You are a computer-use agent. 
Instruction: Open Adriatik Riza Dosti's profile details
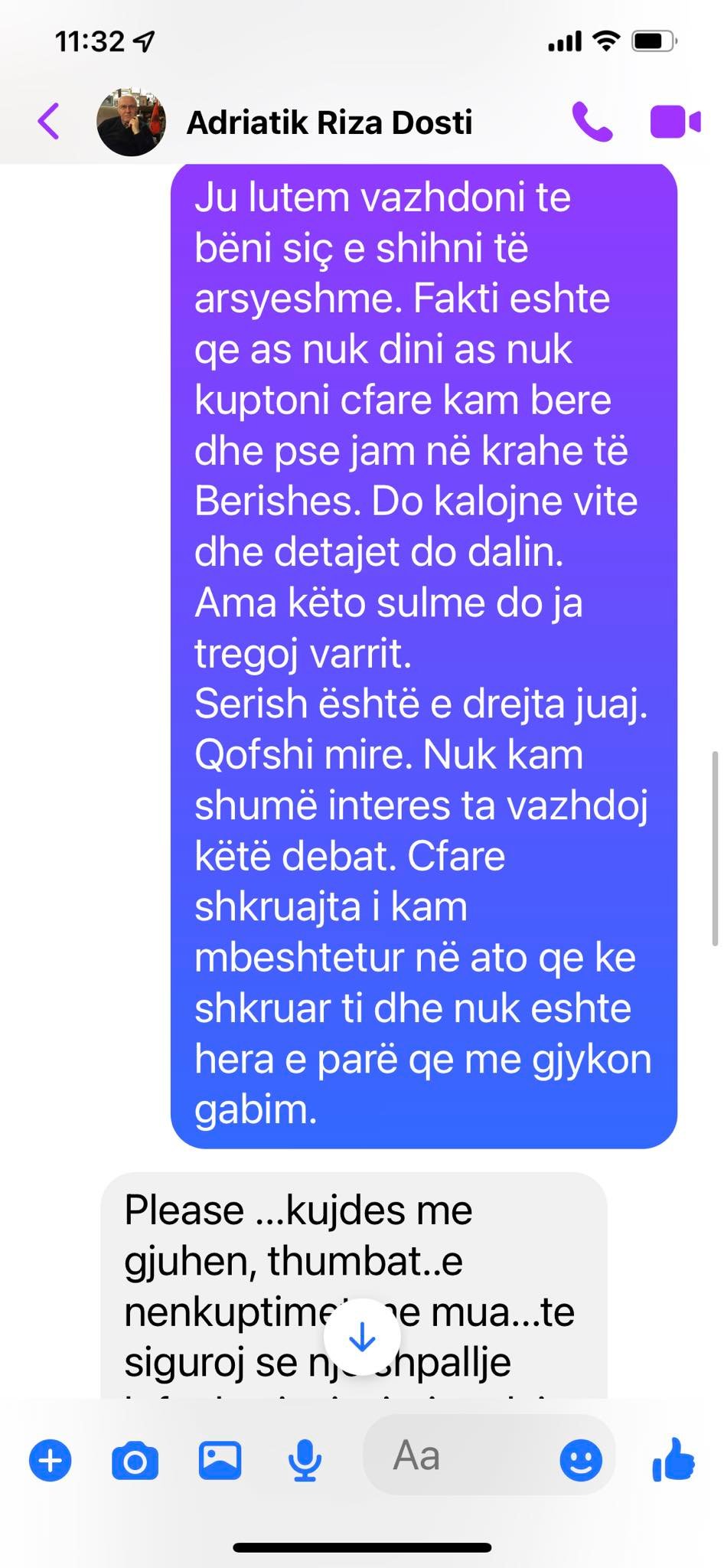pos(329,122)
